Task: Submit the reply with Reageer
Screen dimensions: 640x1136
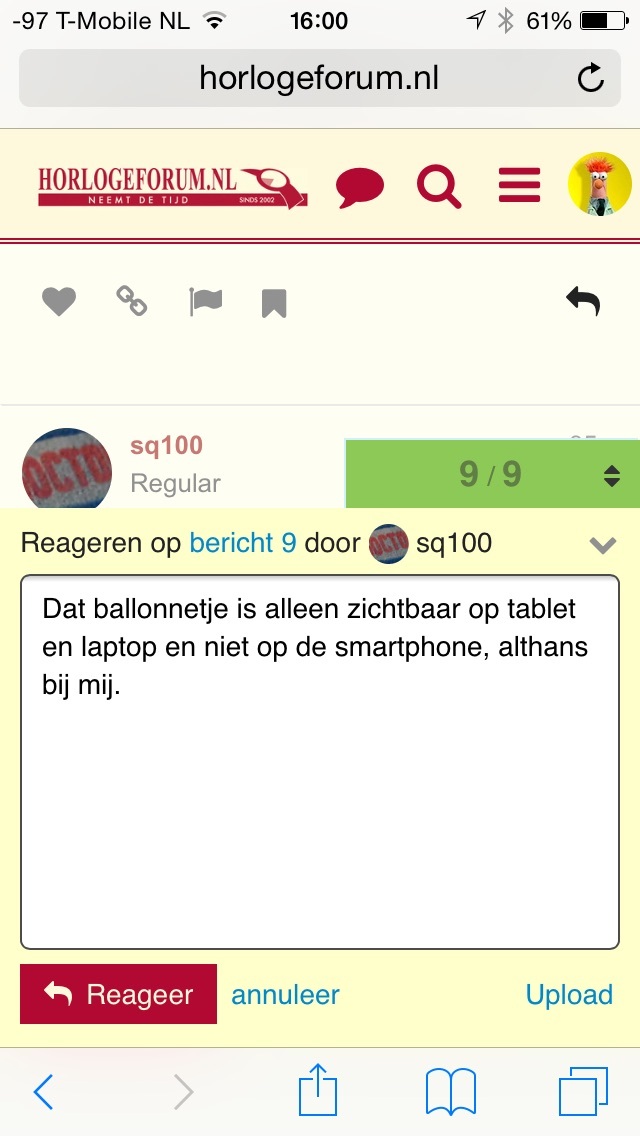Action: 118,994
